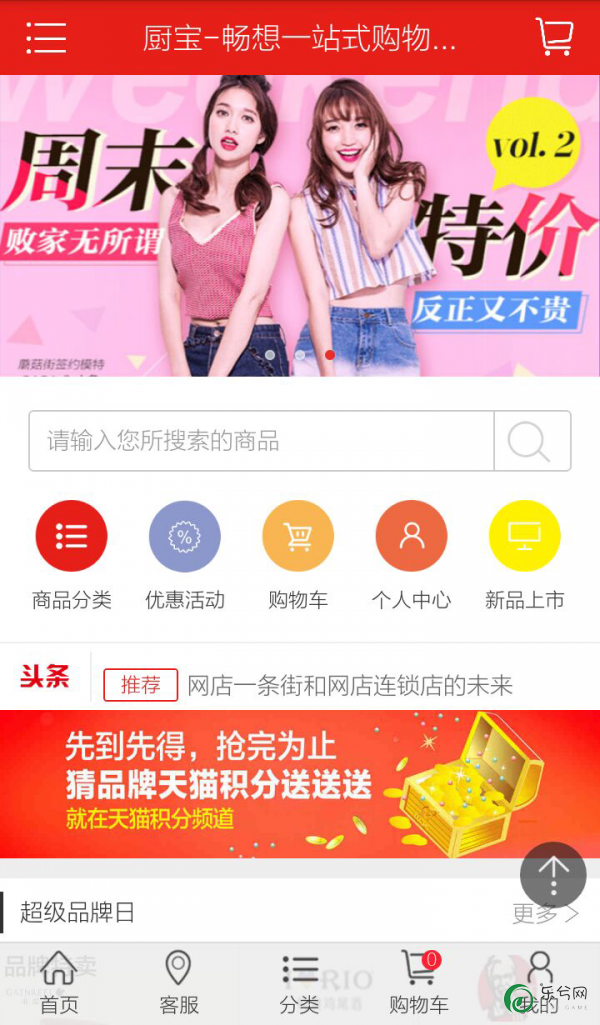Open 新品上市 new arrivals
Screen dimensions: 600x1025
(524, 537)
